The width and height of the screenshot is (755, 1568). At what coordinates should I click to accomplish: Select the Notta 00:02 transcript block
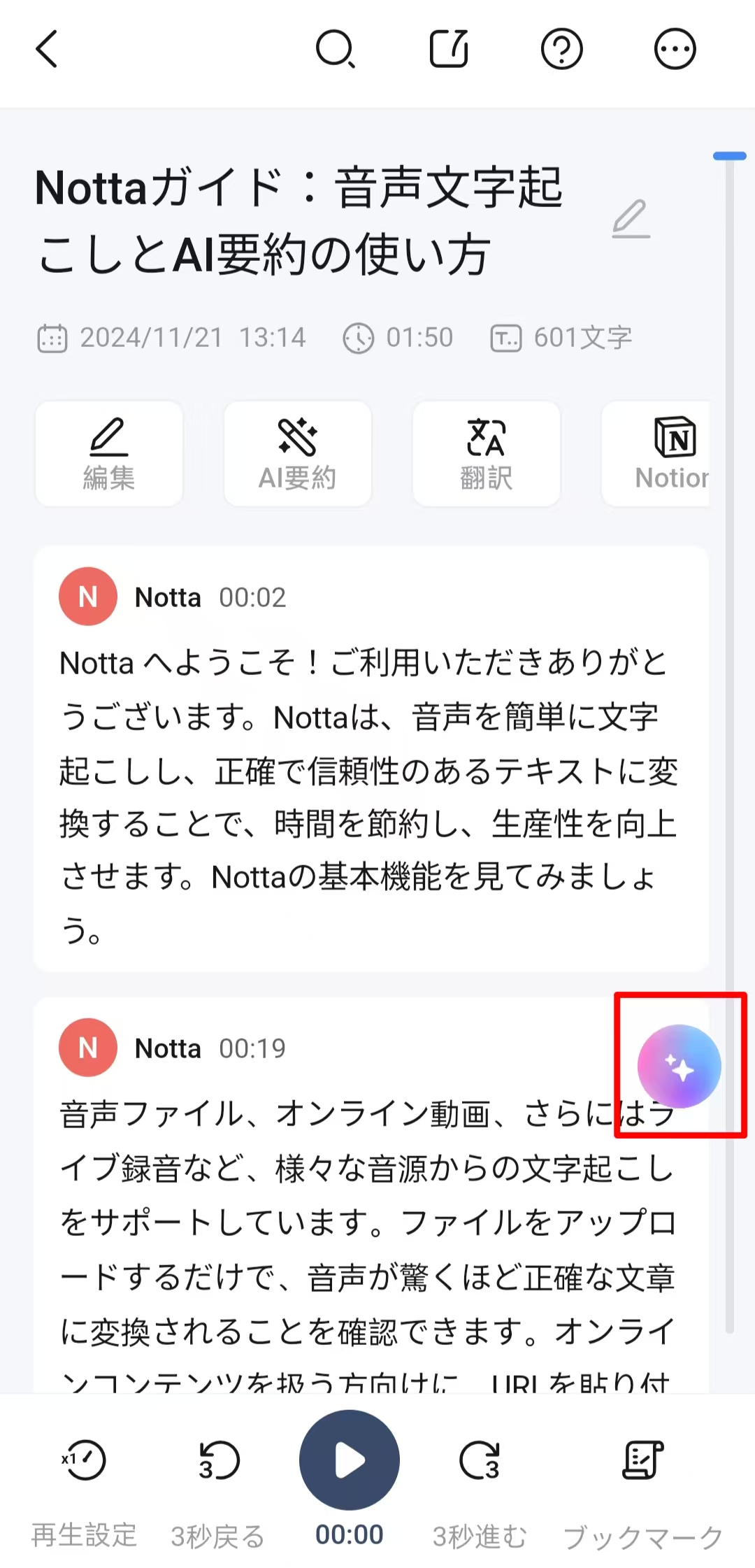click(x=371, y=769)
